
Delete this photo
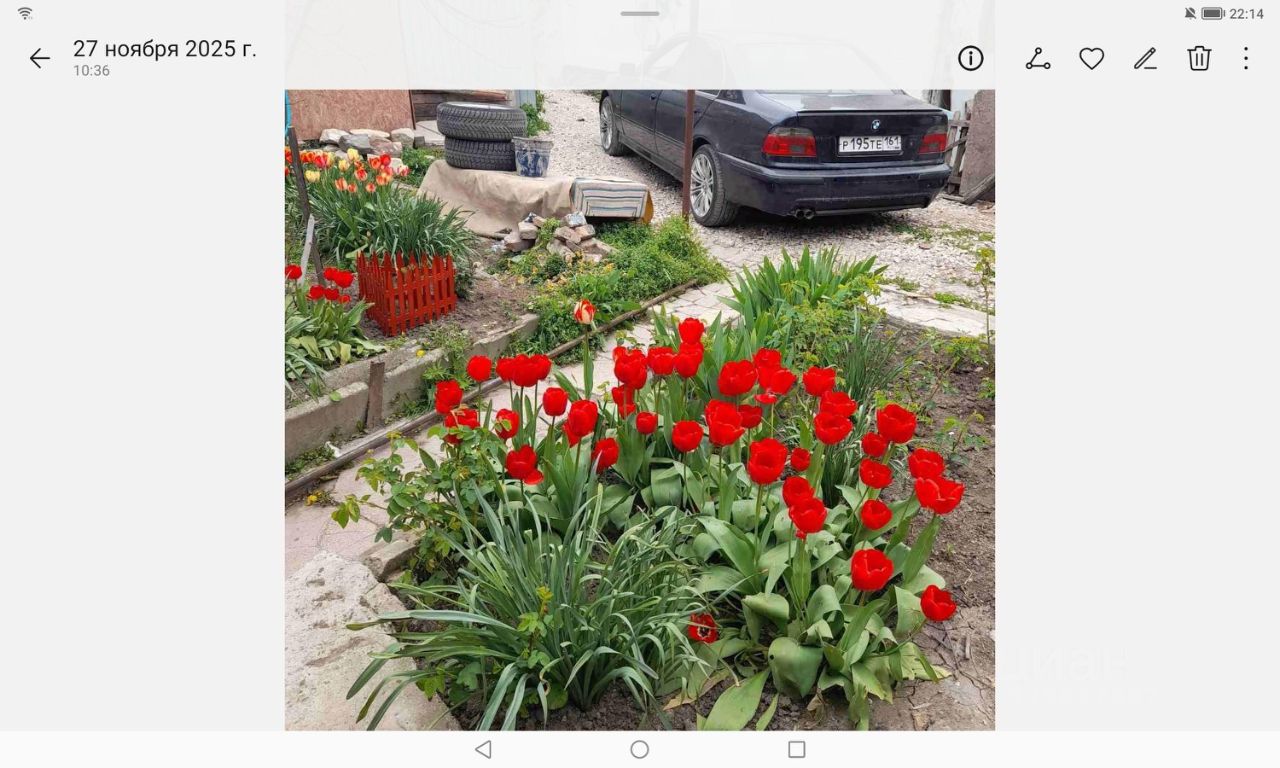click(1199, 59)
